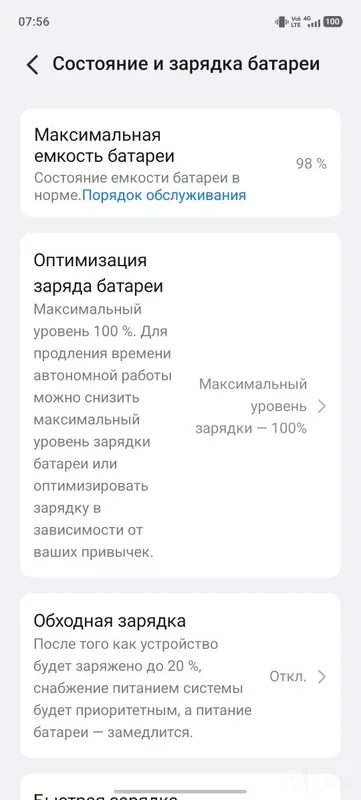Open Обходная зарядка settings

click(180, 676)
